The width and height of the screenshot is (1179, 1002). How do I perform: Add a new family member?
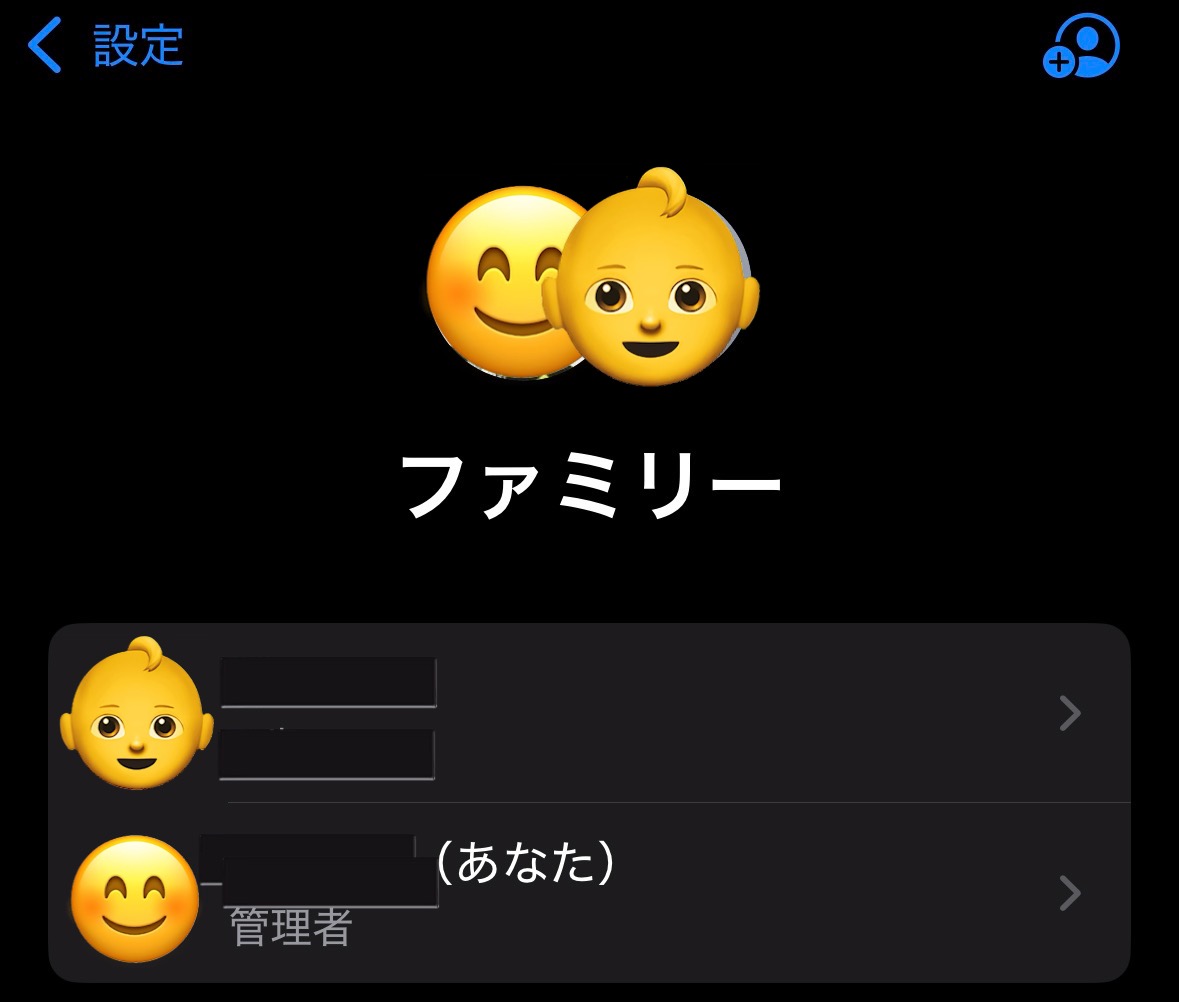pyautogui.click(x=1081, y=46)
